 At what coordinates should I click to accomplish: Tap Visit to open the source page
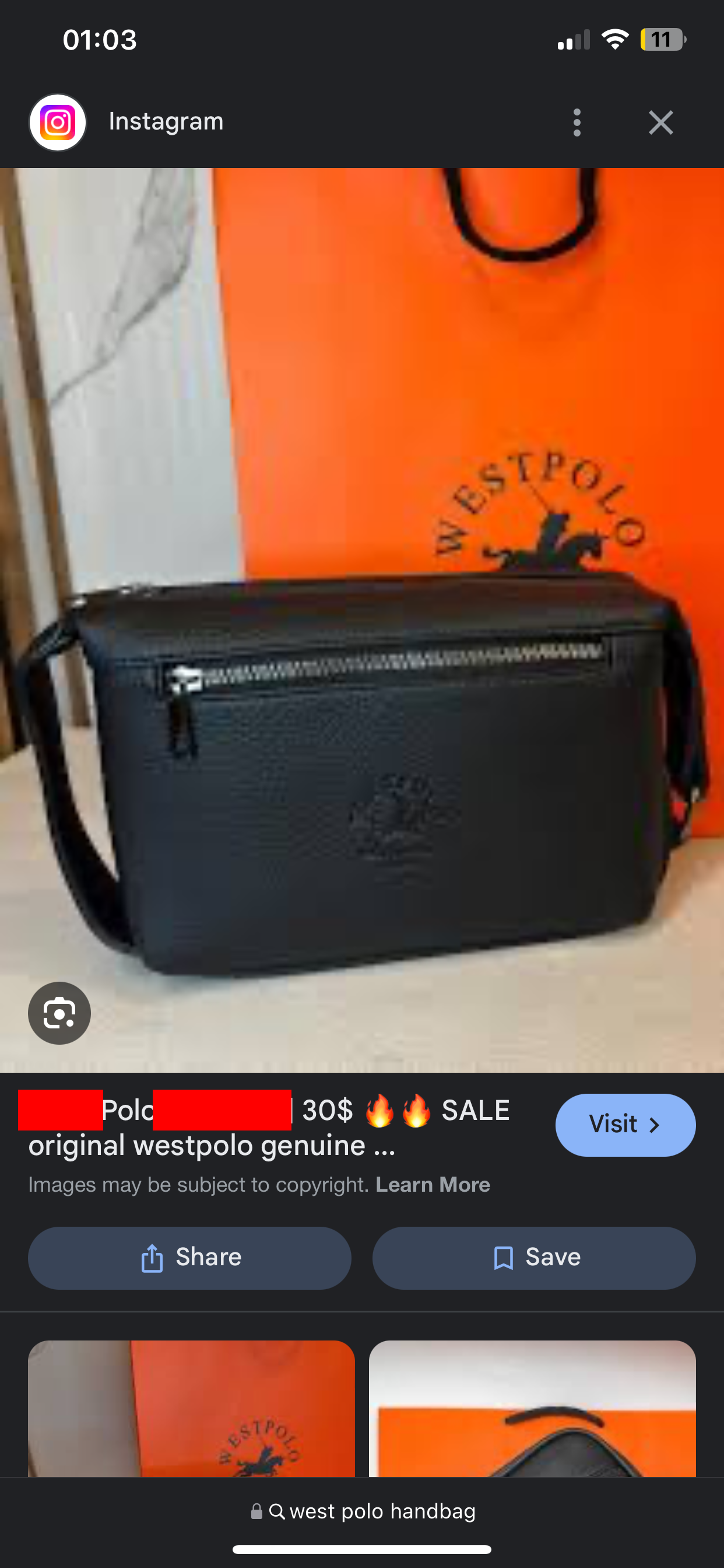click(625, 1124)
